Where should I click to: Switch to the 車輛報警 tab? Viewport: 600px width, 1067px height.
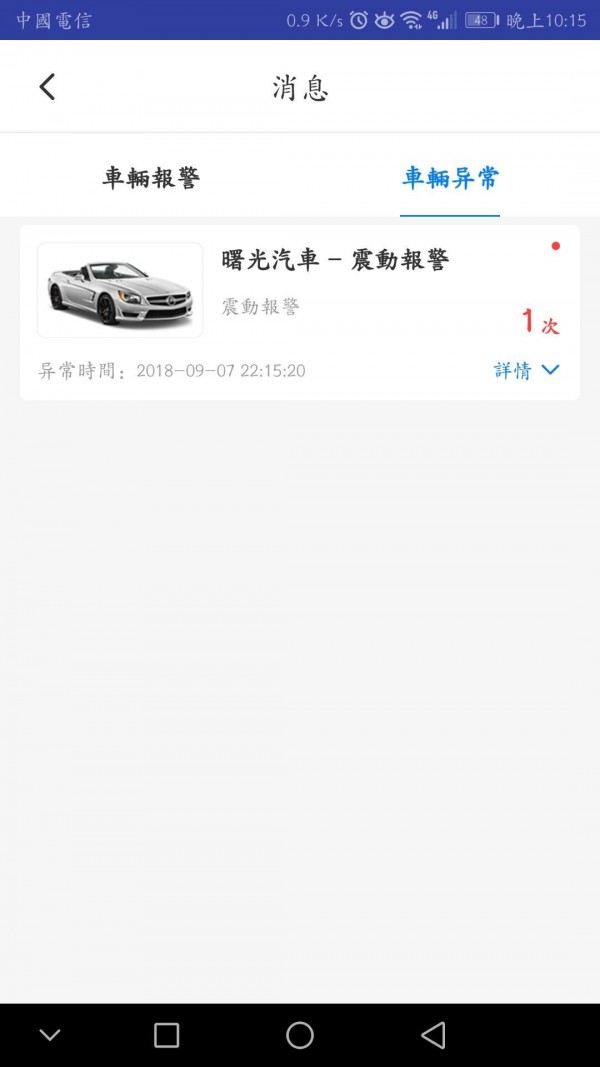click(151, 178)
